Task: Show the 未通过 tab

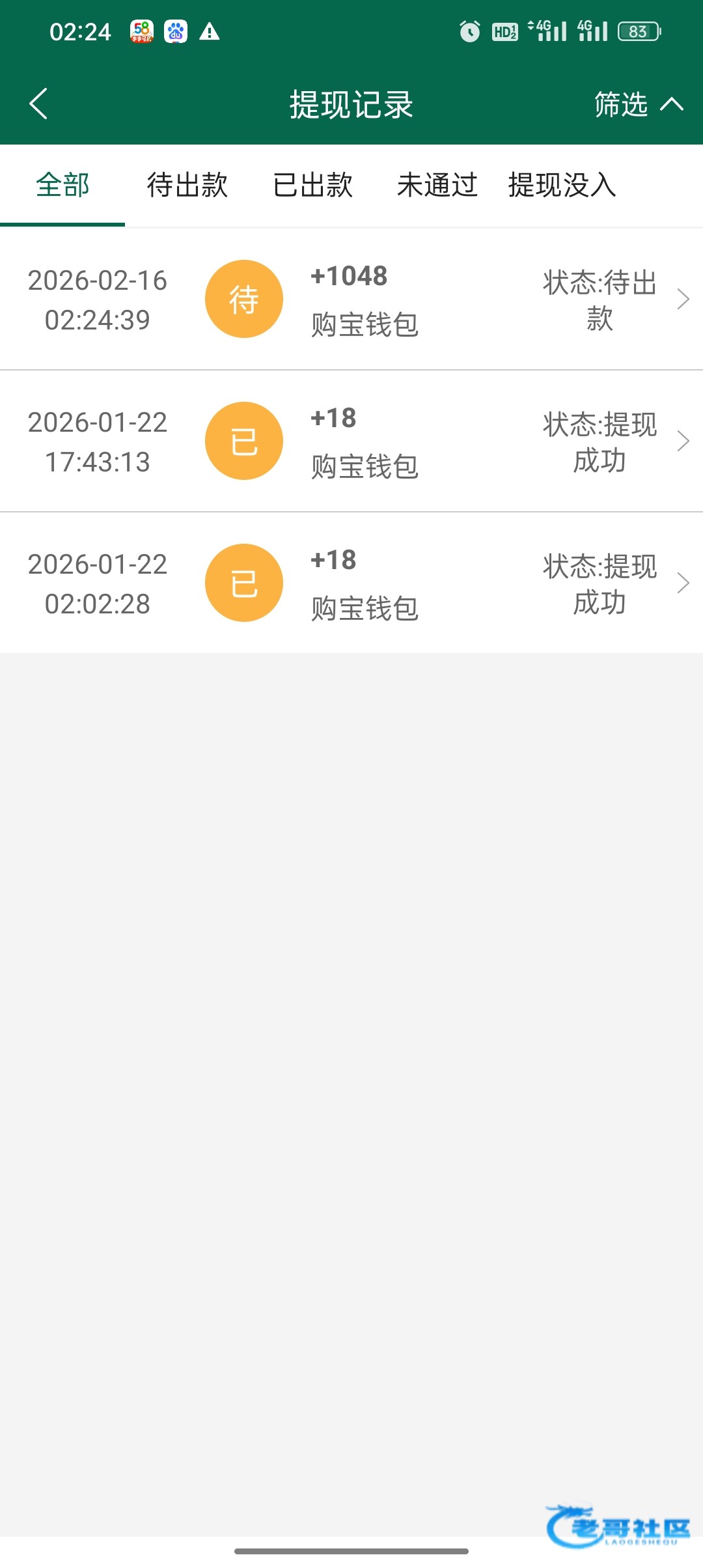Action: (437, 185)
